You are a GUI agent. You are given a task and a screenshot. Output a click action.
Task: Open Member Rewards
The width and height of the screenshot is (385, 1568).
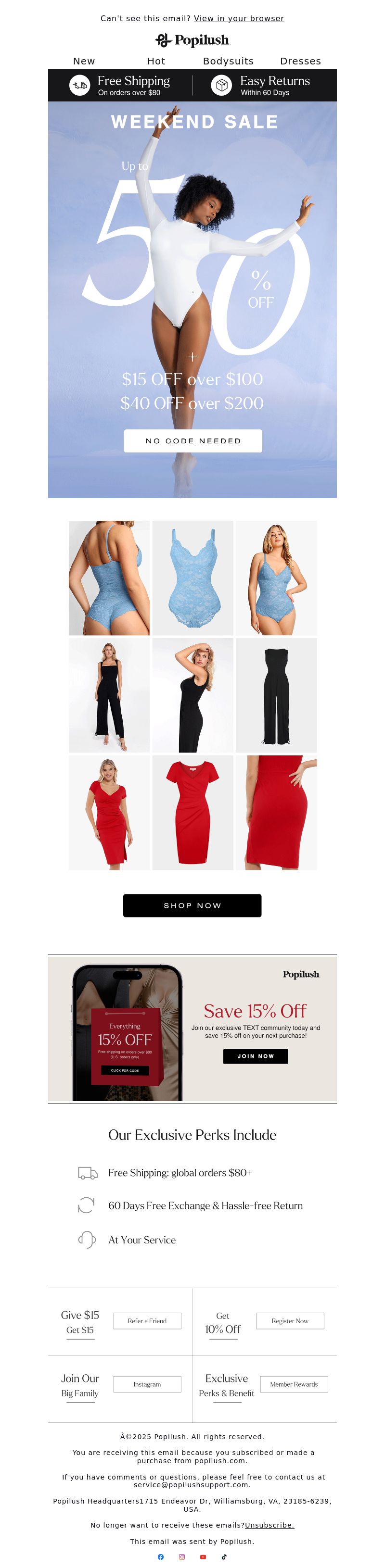pos(294,1384)
